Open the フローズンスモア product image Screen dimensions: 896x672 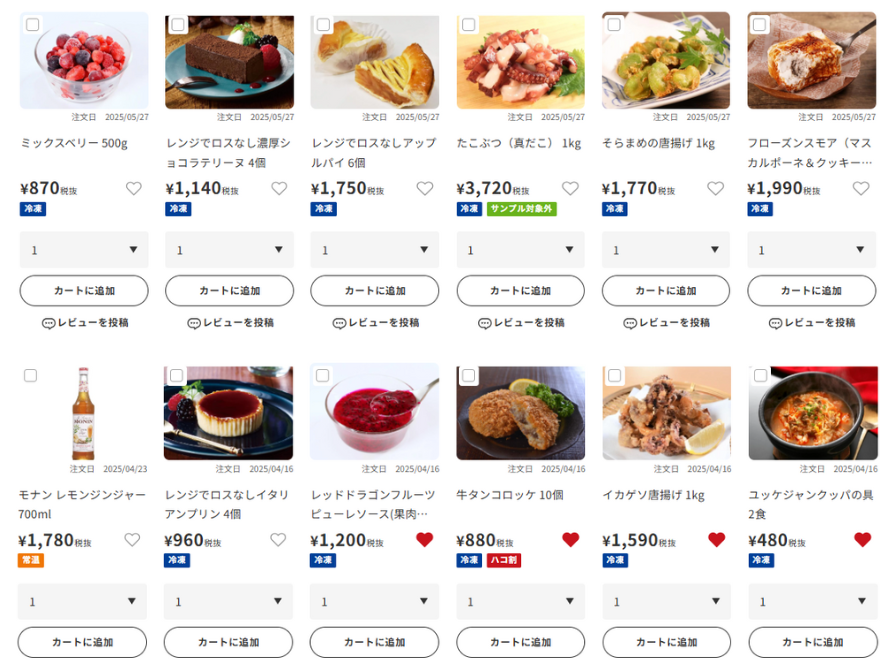click(x=811, y=60)
